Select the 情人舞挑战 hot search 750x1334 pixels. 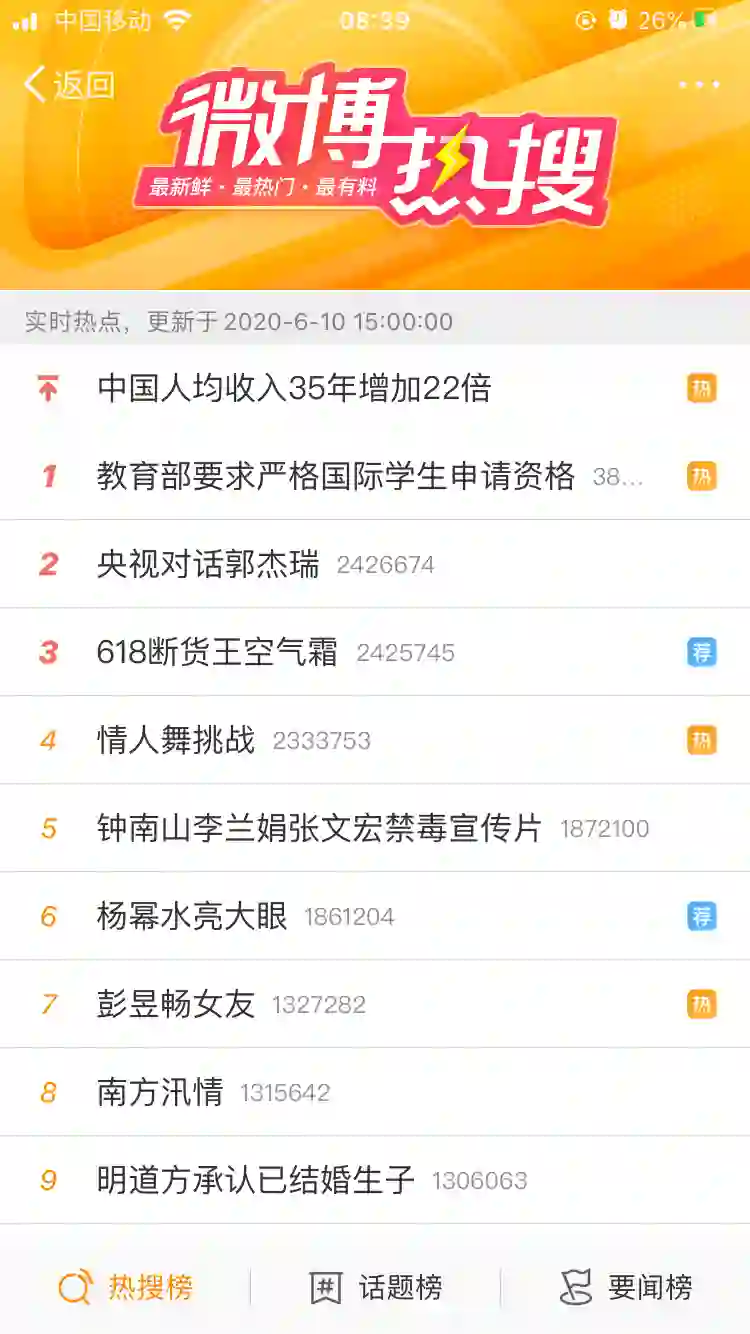pyautogui.click(x=176, y=740)
